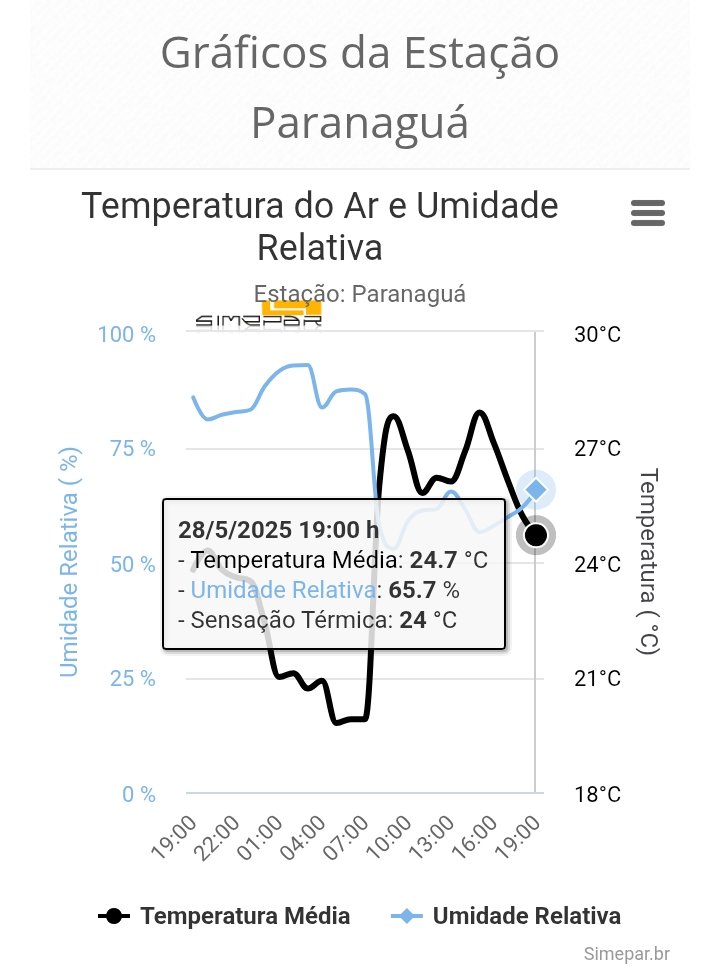The width and height of the screenshot is (720, 977).
Task: Open the chart export menu icon
Action: coord(648,213)
